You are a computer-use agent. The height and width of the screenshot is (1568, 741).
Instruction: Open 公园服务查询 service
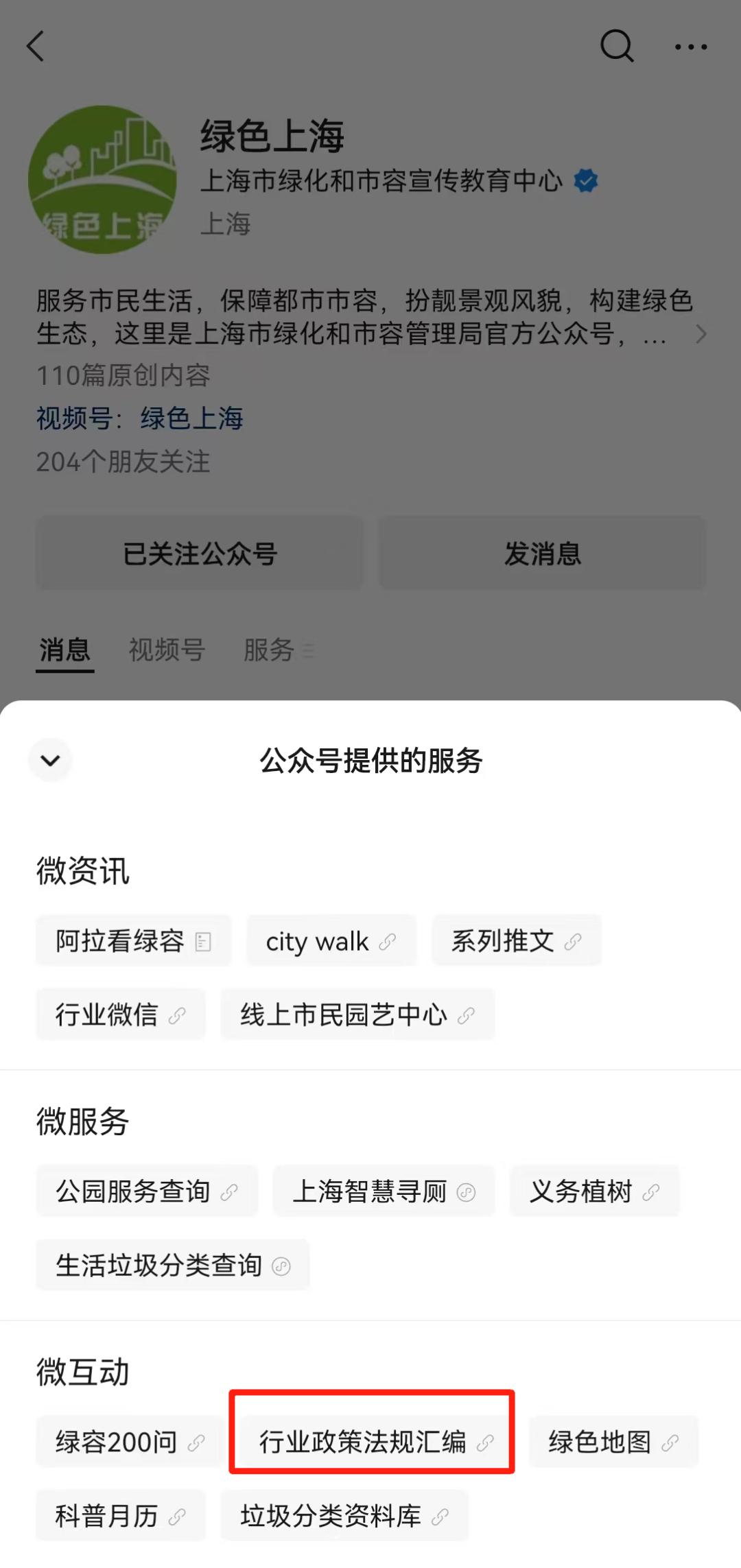146,1191
